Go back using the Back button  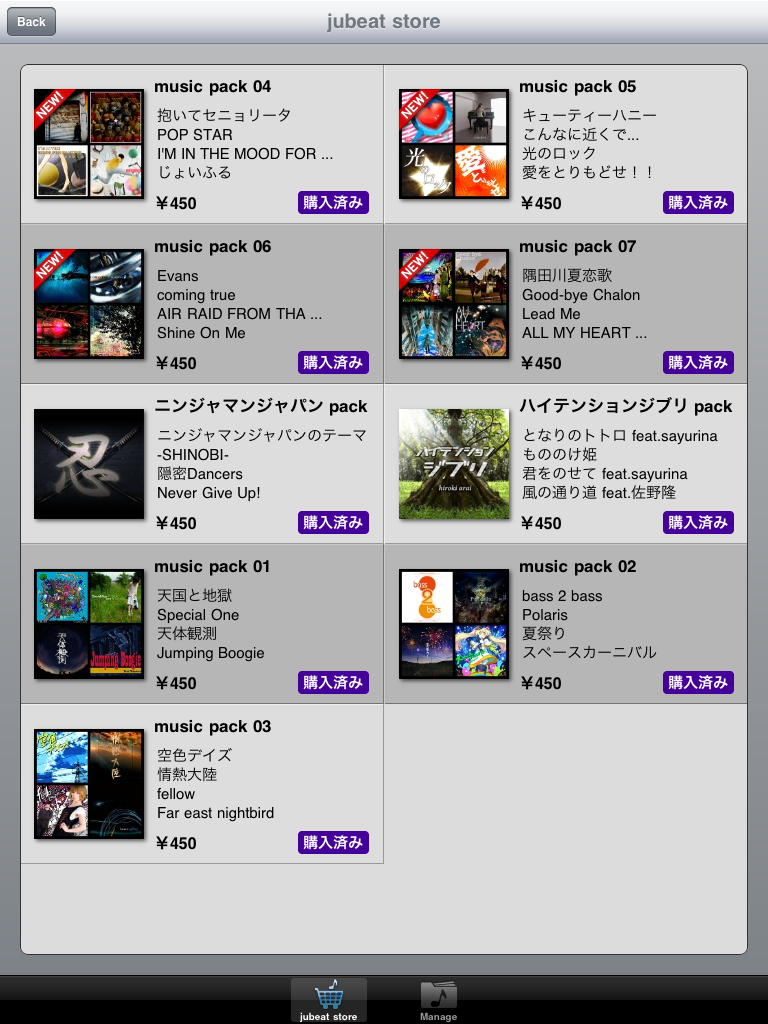point(31,21)
